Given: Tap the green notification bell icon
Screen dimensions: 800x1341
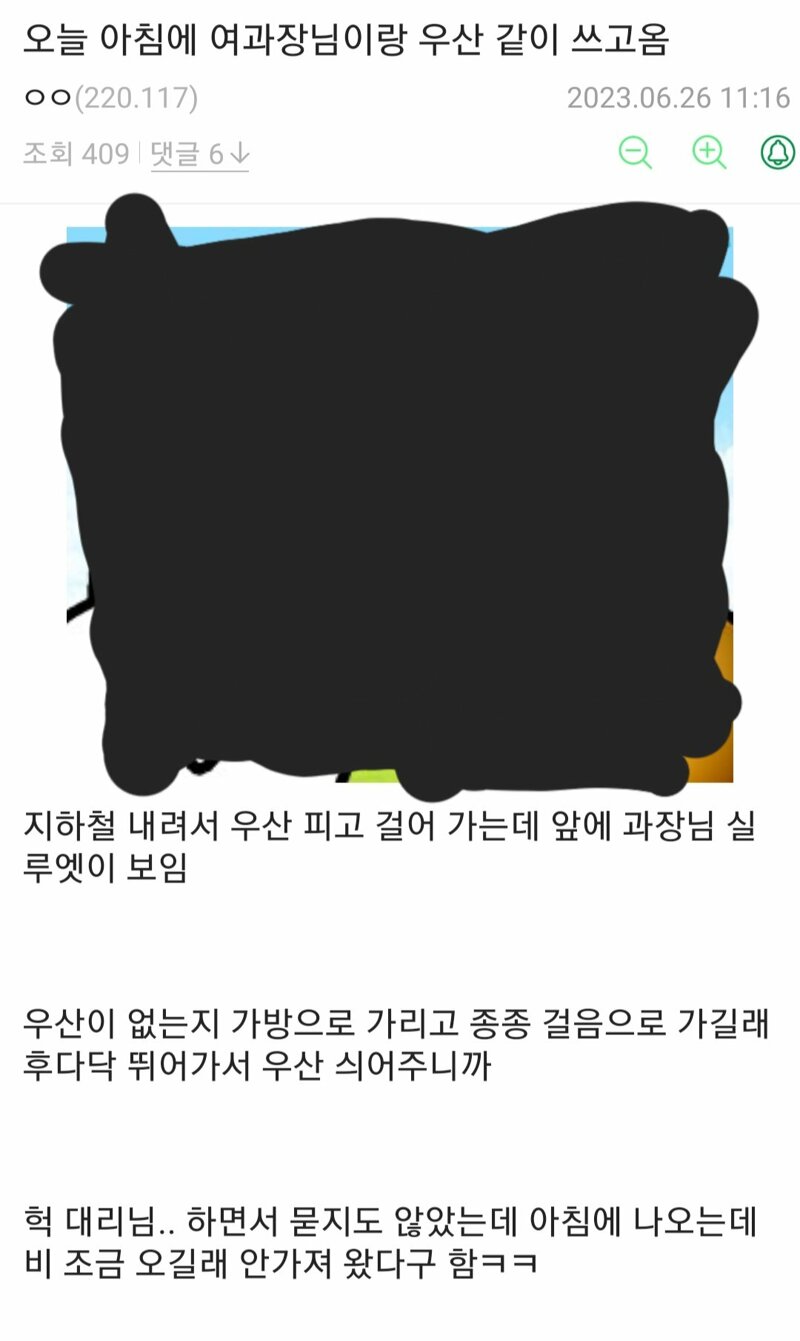Looking at the screenshot, I should click(777, 152).
